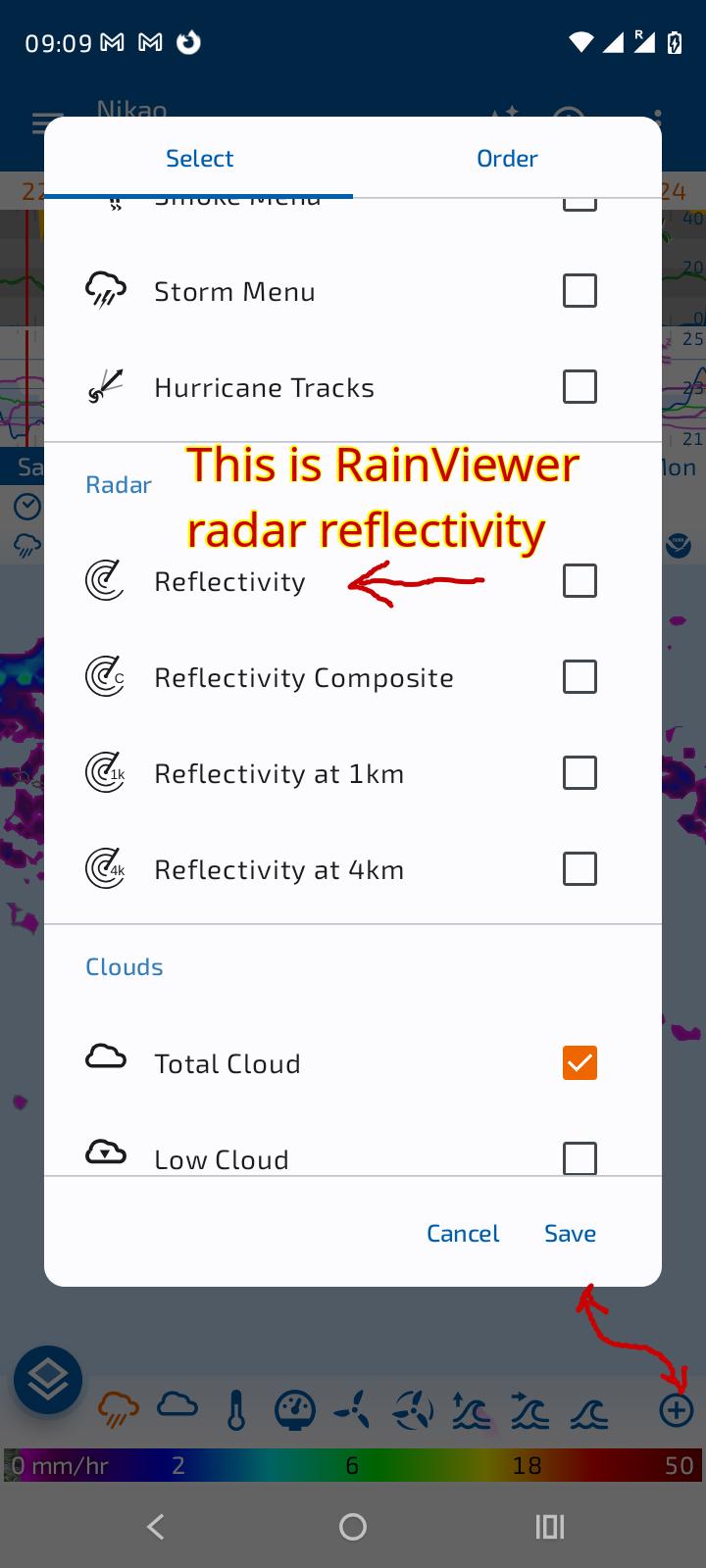Go back with the system back button
Screen dimensions: 706x1568
156,1526
